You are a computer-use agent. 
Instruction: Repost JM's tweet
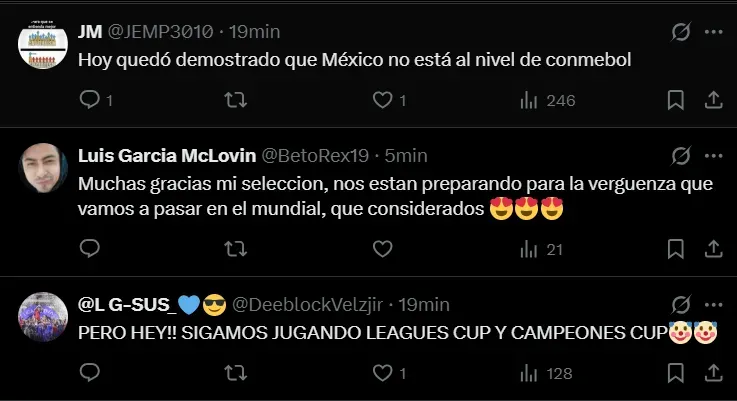[236, 100]
